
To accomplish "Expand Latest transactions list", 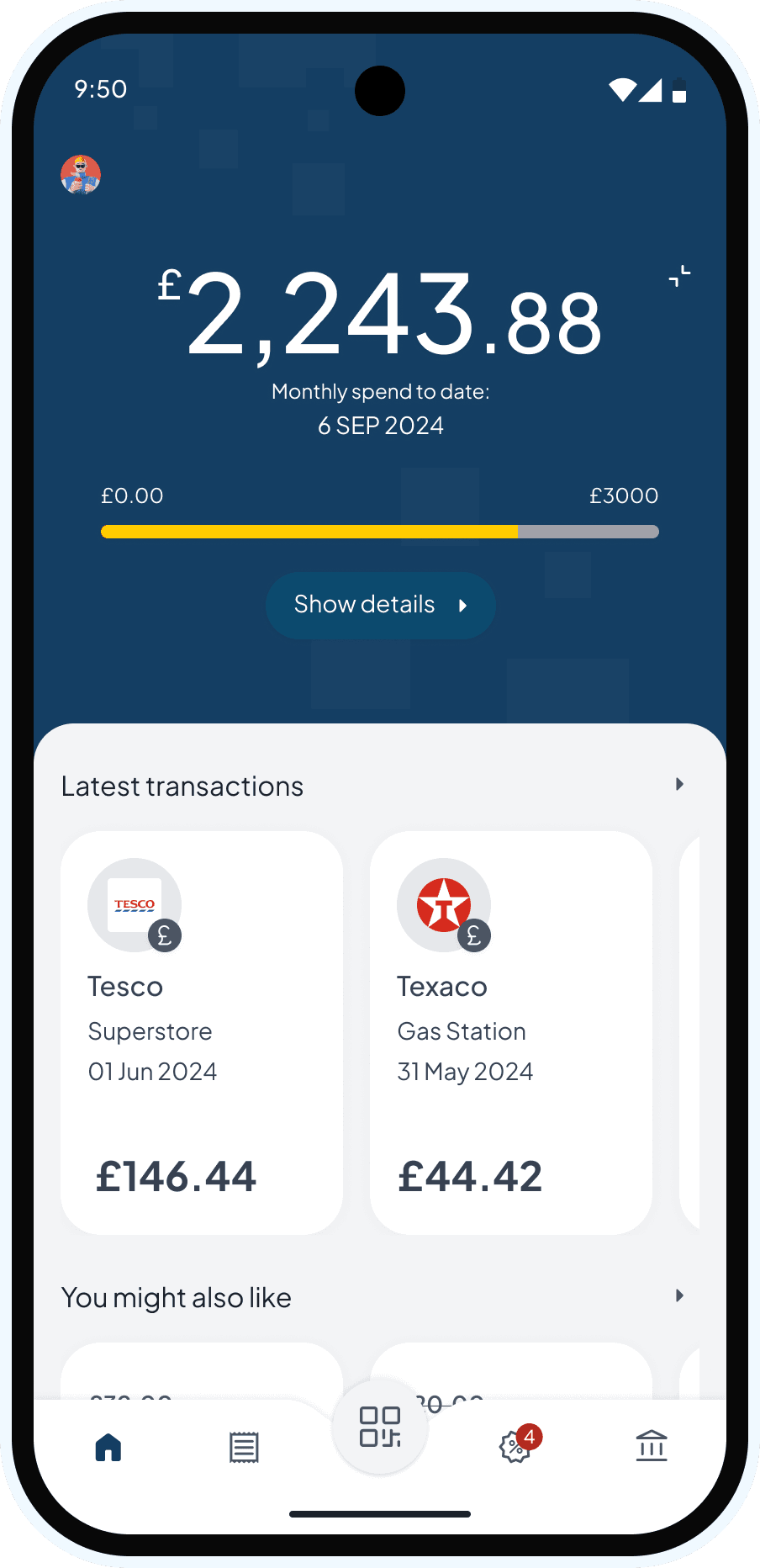I will point(679,785).
